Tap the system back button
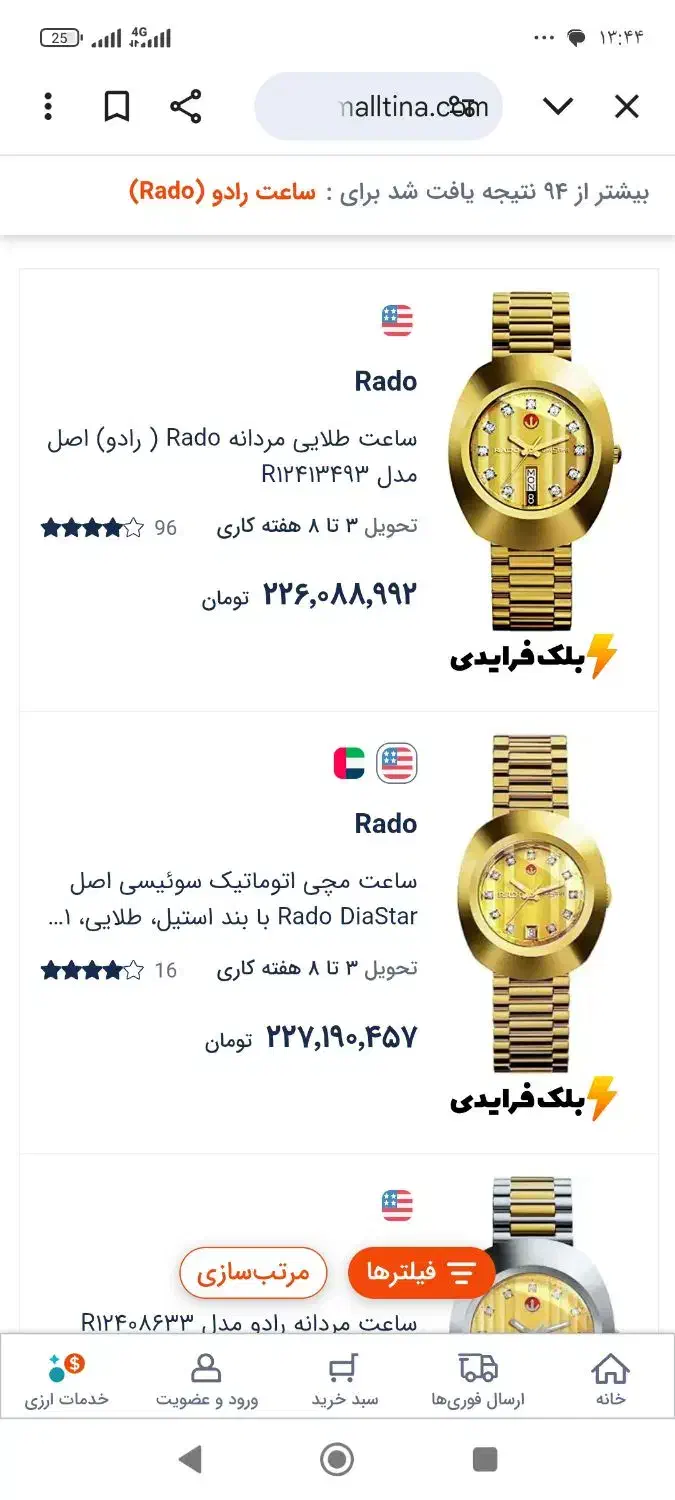This screenshot has height=1500, width=675. [190, 1460]
